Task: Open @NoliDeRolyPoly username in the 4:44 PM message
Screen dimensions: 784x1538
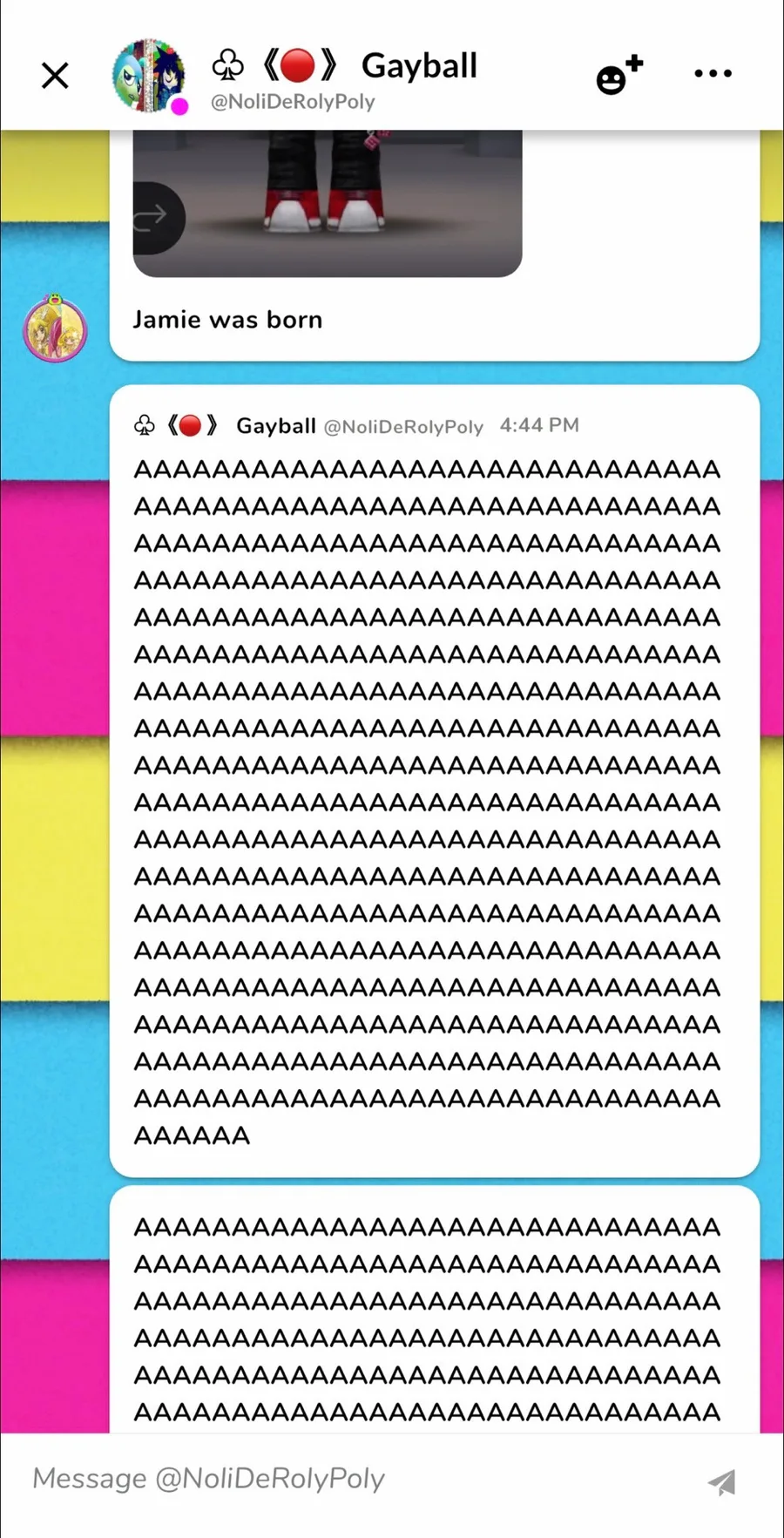Action: click(x=403, y=427)
